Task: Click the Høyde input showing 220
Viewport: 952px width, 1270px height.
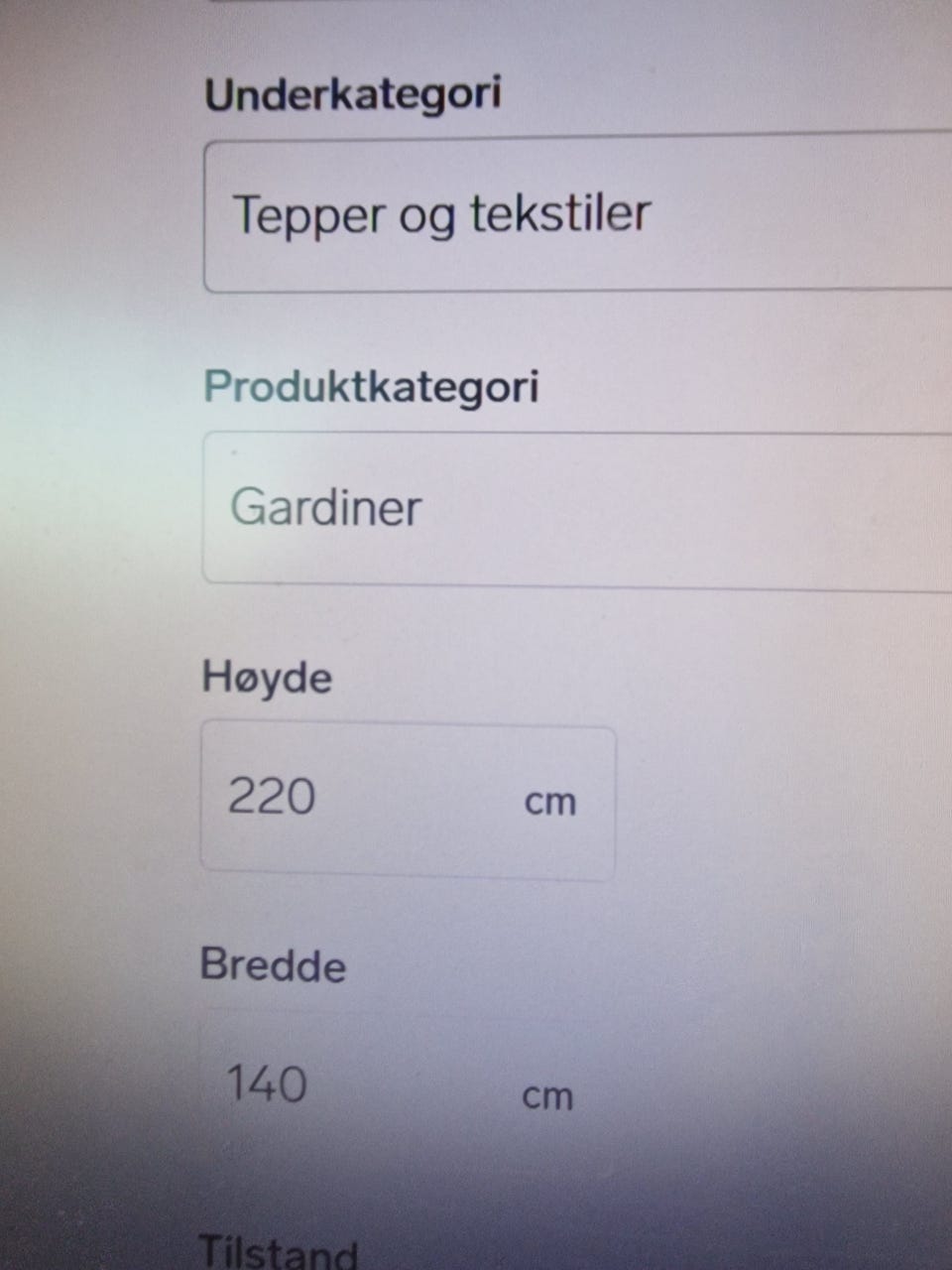Action: (x=347, y=799)
